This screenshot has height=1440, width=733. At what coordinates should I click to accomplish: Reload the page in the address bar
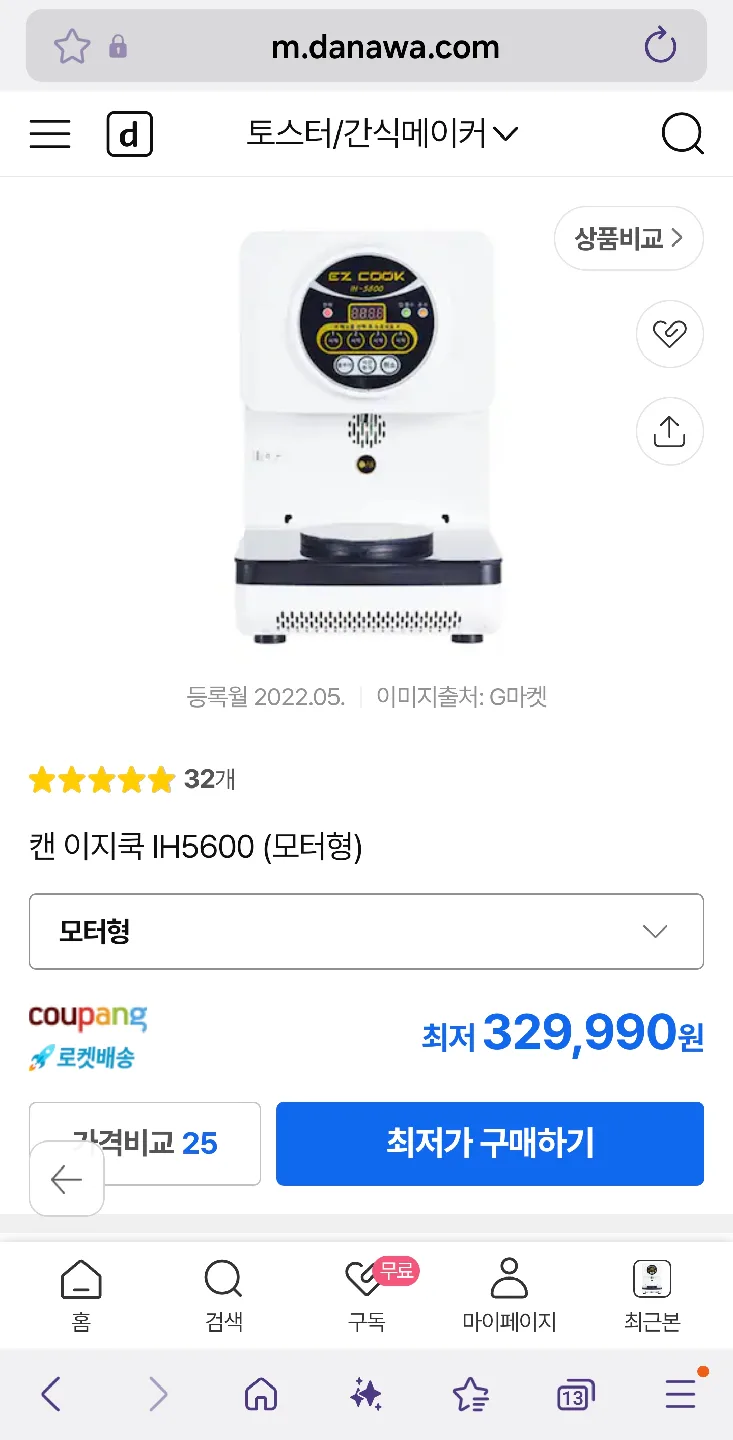pos(660,46)
